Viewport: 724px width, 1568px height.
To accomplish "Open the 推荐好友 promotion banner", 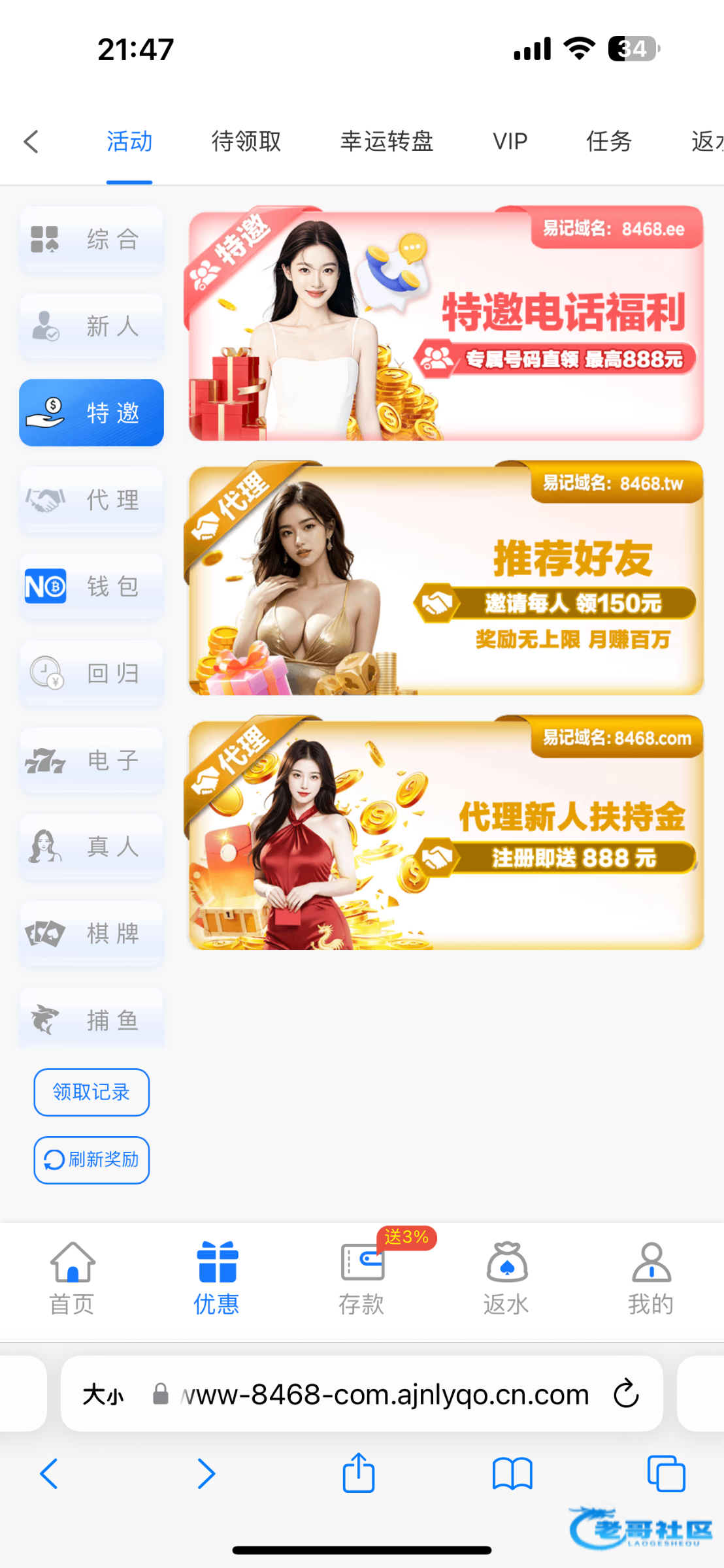I will point(446,578).
